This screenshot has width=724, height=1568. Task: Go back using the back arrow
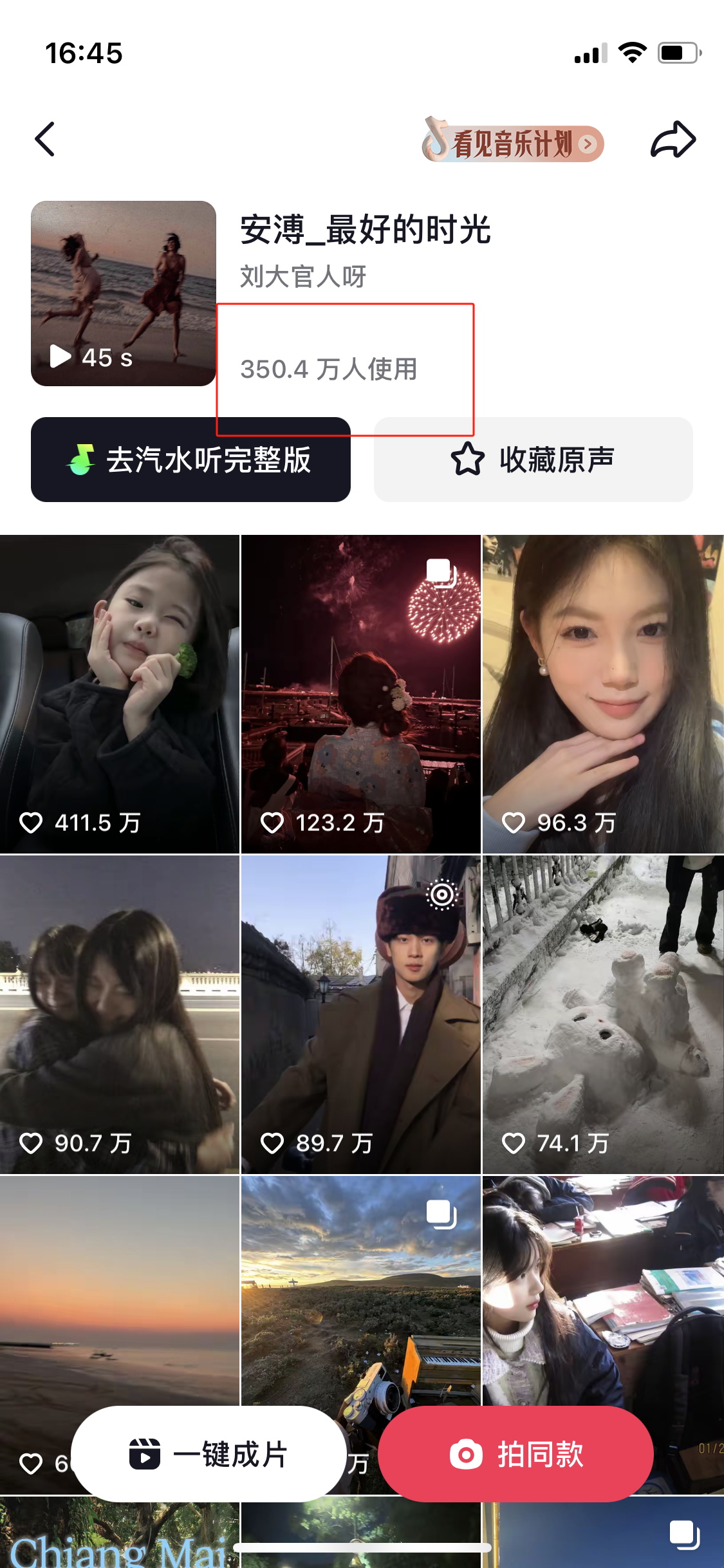coord(45,139)
